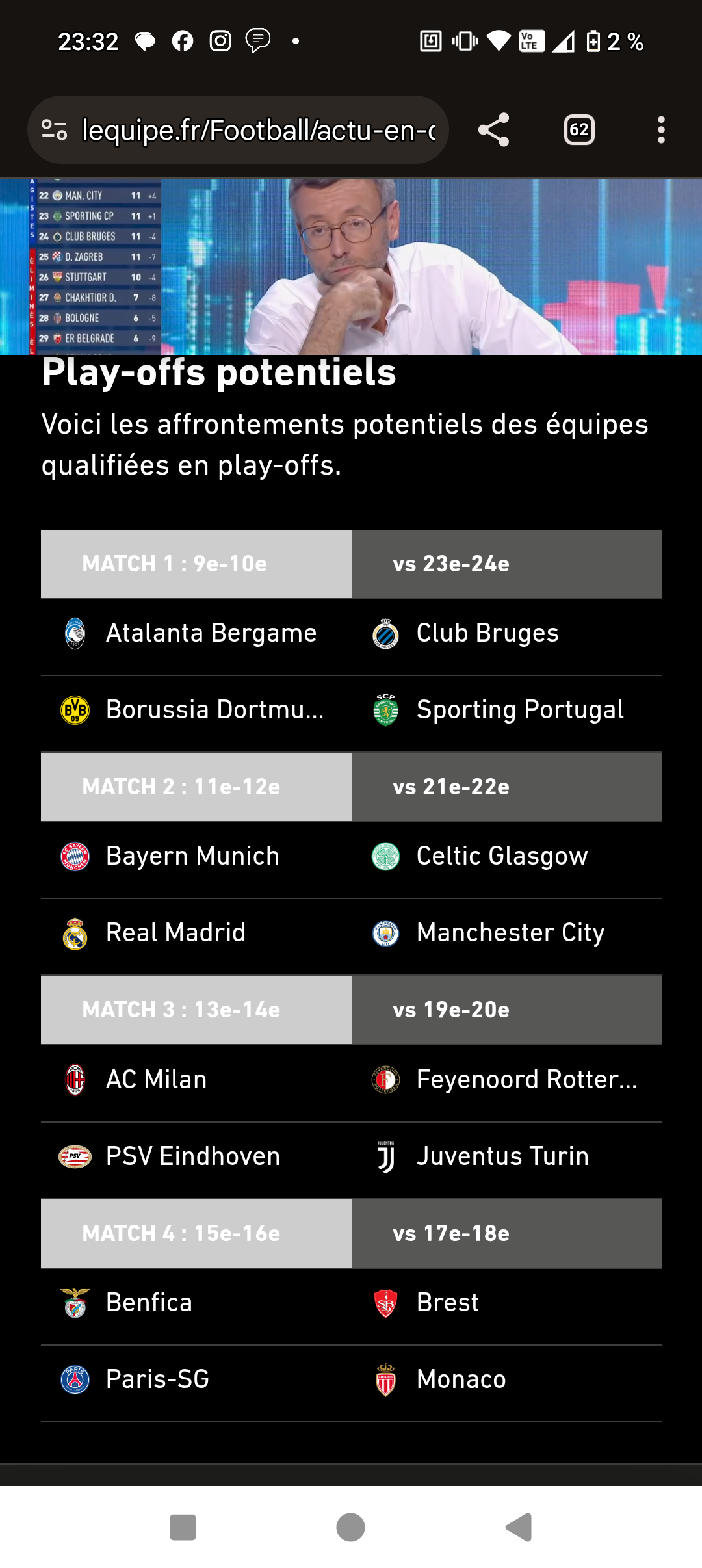Viewport: 702px width, 1568px height.
Task: Tap the video at the top
Action: [x=351, y=267]
